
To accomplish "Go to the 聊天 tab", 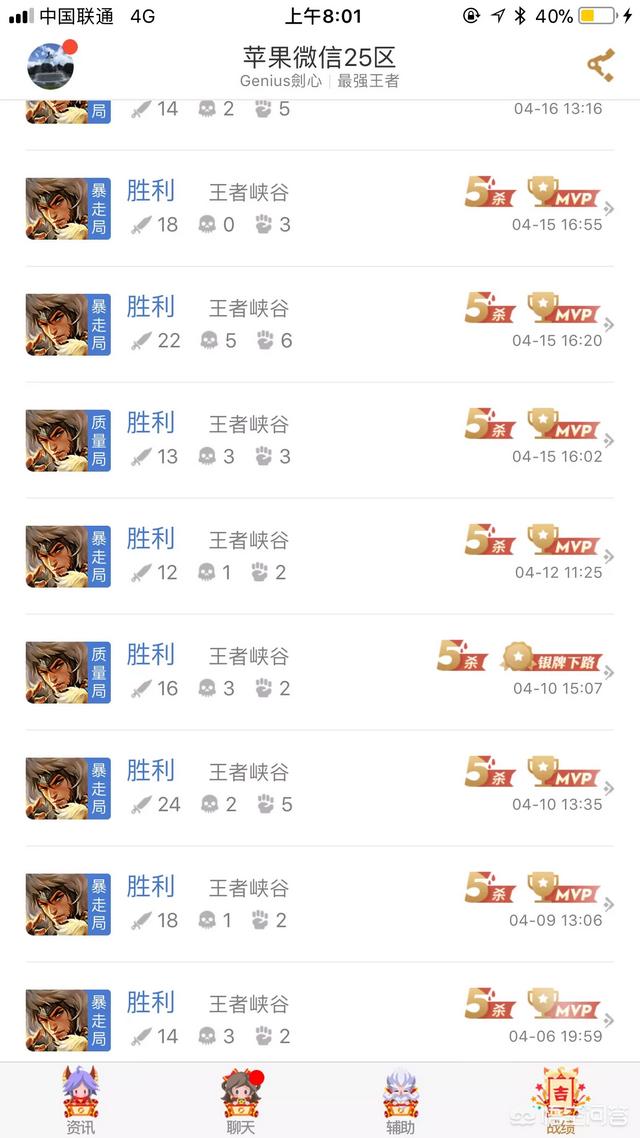I will pos(240,1100).
